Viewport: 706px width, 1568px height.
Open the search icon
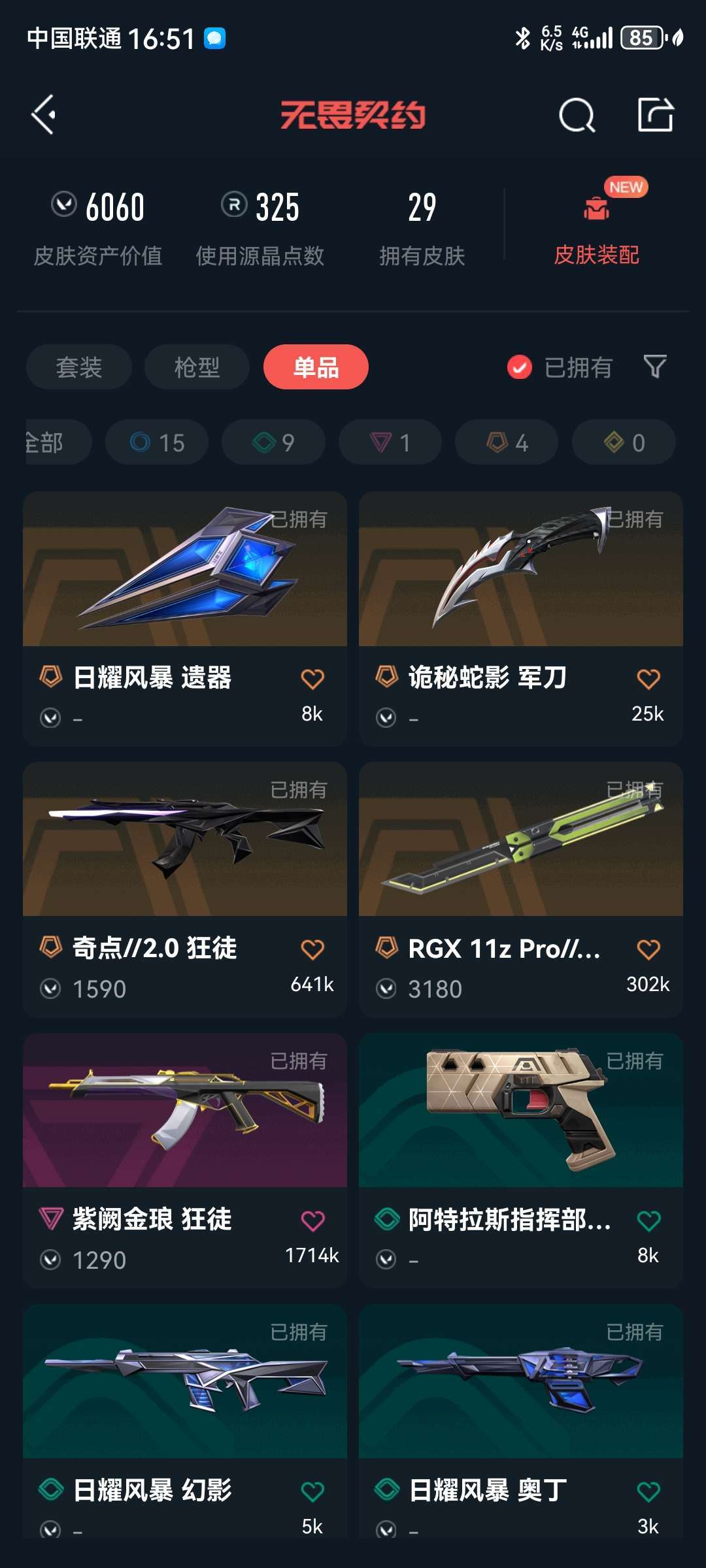pos(577,116)
